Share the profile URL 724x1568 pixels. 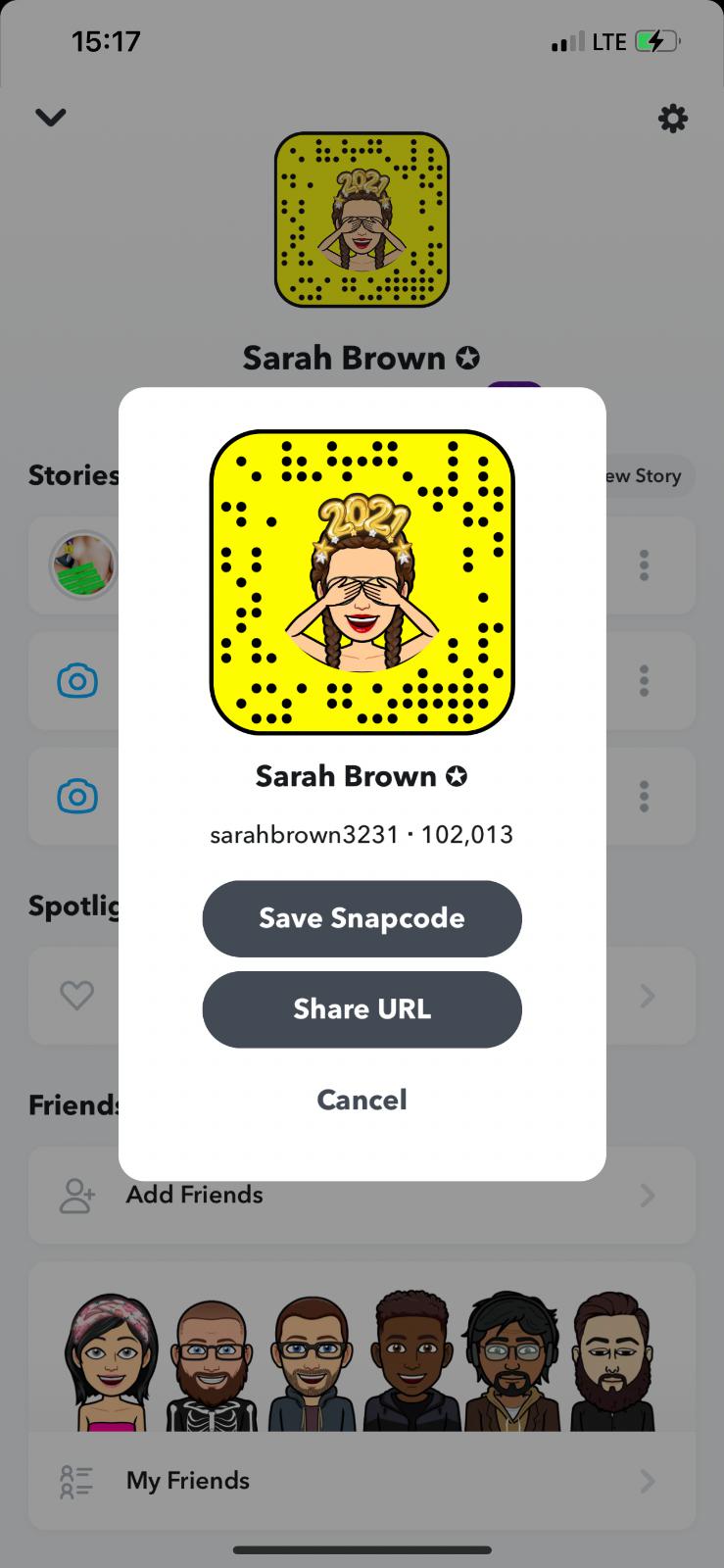362,1009
